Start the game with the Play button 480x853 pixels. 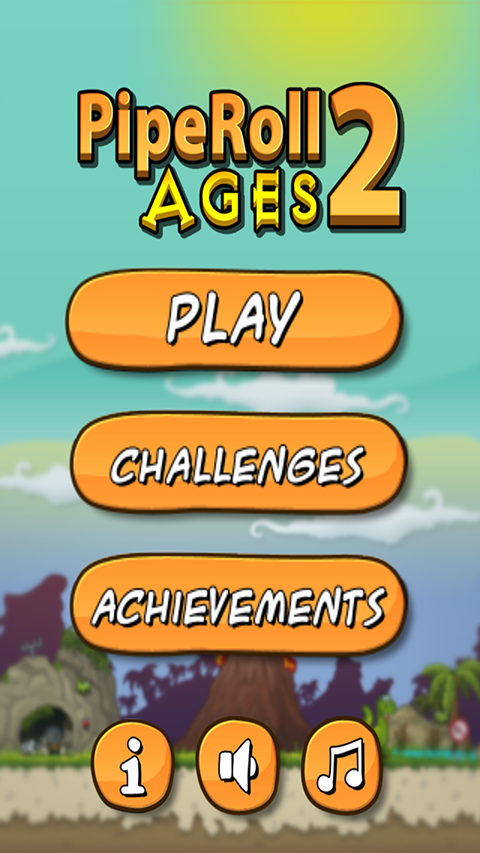235,321
